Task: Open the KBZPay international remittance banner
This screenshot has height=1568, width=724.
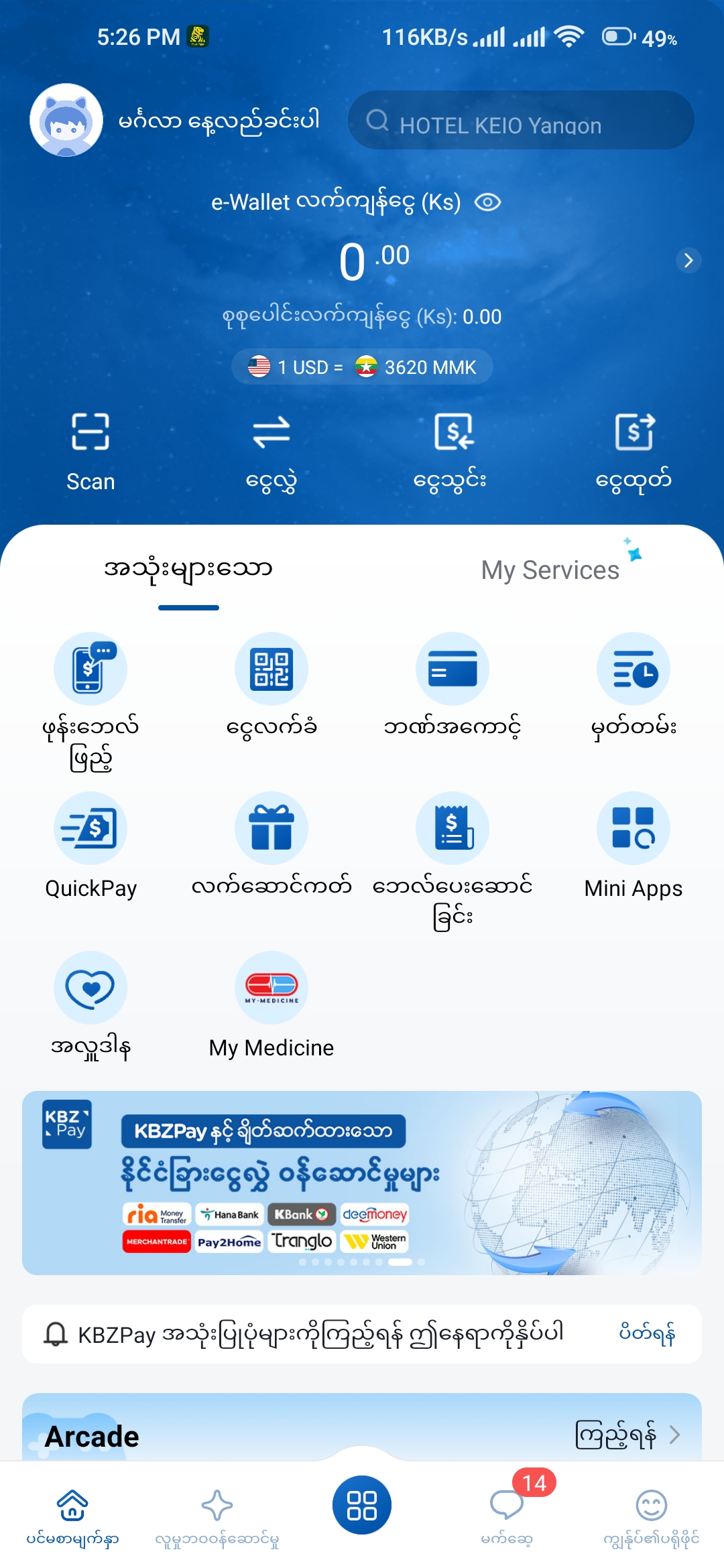Action: [x=362, y=1183]
